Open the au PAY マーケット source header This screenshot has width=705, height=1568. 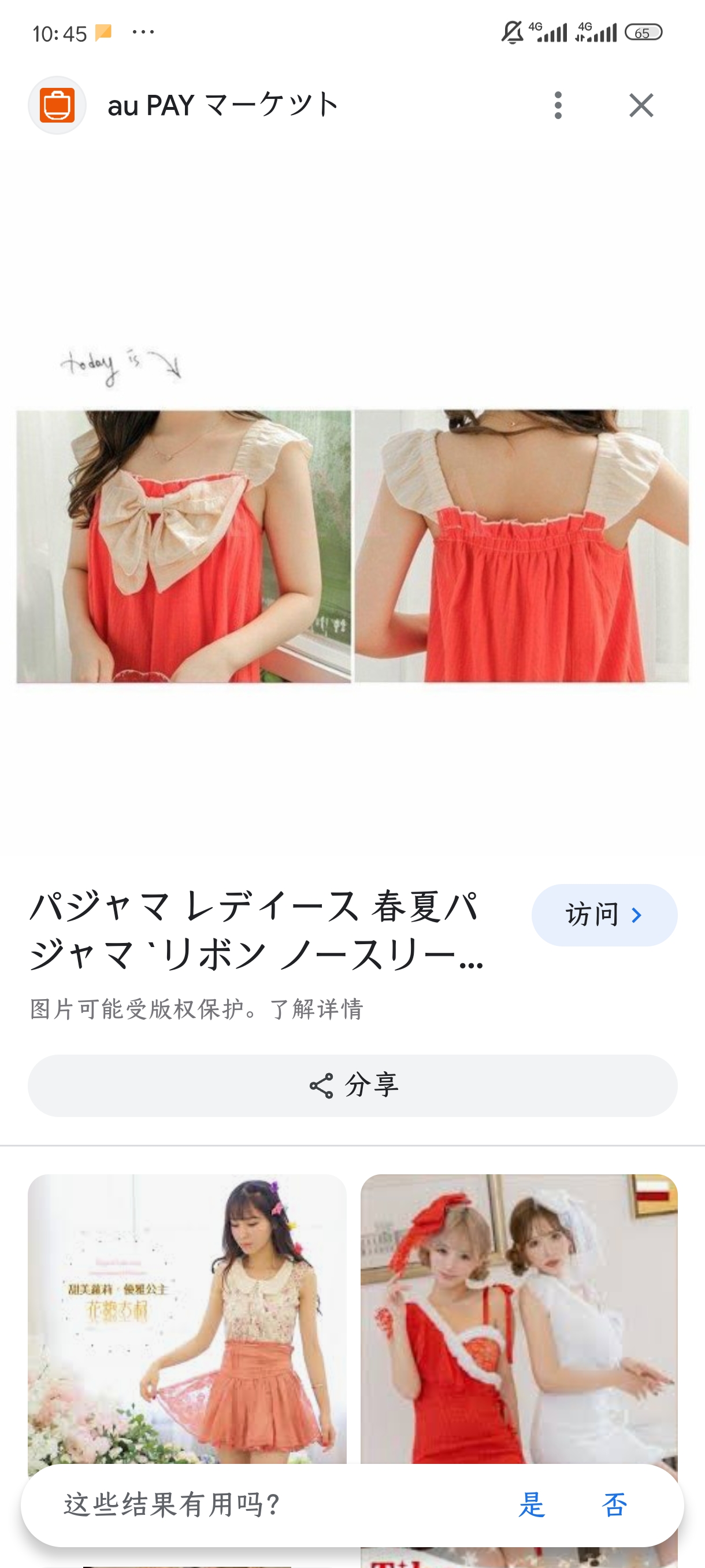coord(222,105)
